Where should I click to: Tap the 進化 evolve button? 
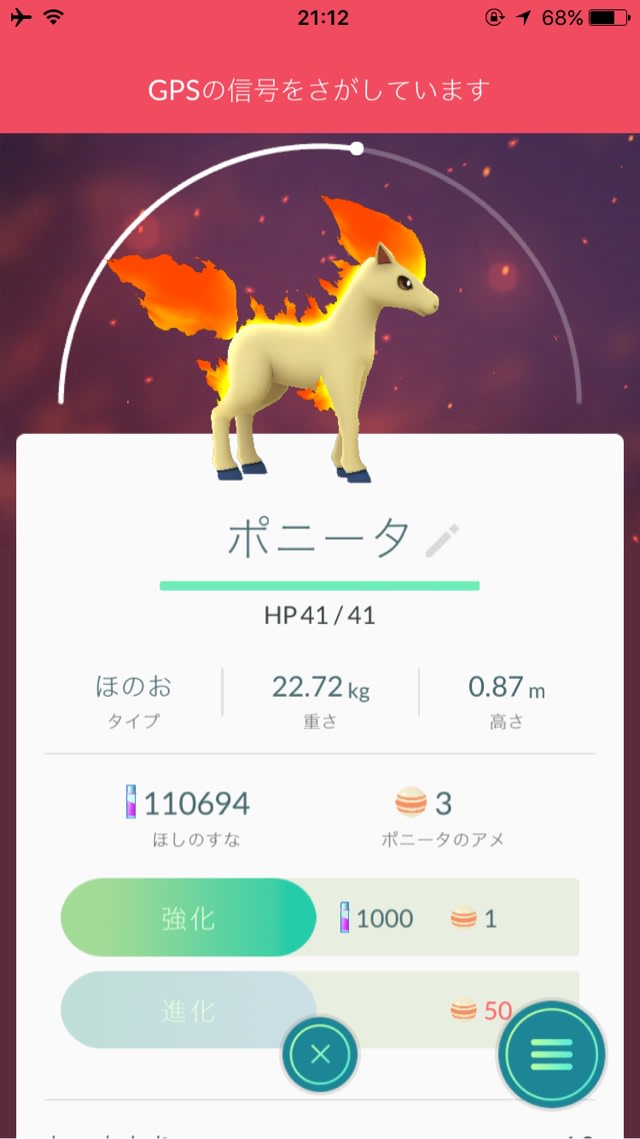tap(188, 1010)
